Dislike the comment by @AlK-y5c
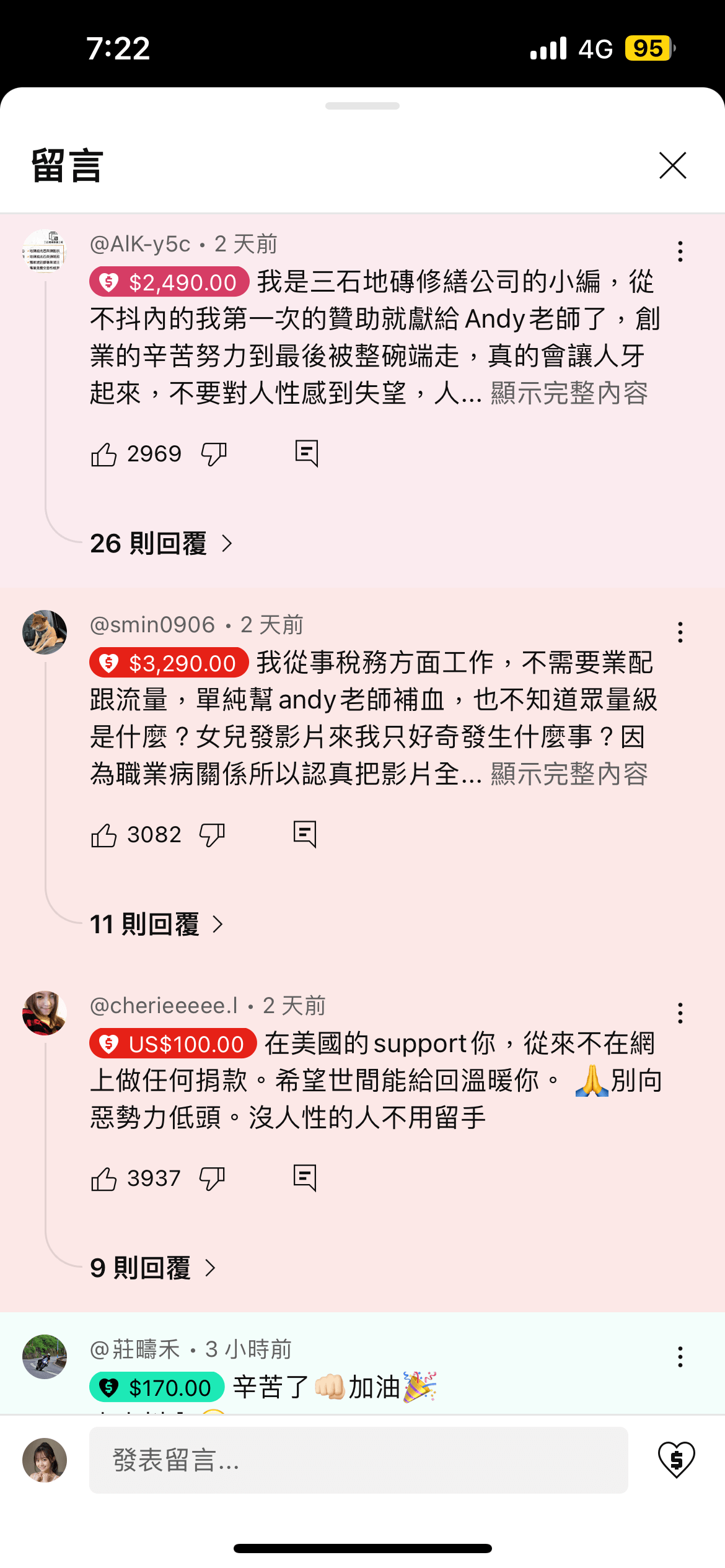Screen dimensions: 725x1568 click(x=214, y=455)
